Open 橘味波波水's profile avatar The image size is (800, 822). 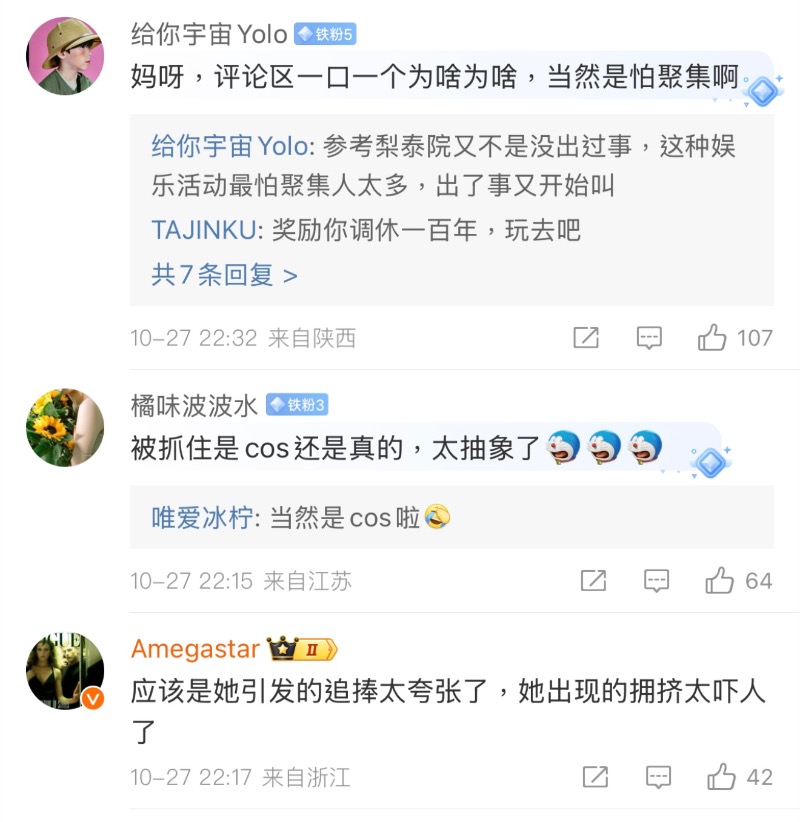point(65,427)
